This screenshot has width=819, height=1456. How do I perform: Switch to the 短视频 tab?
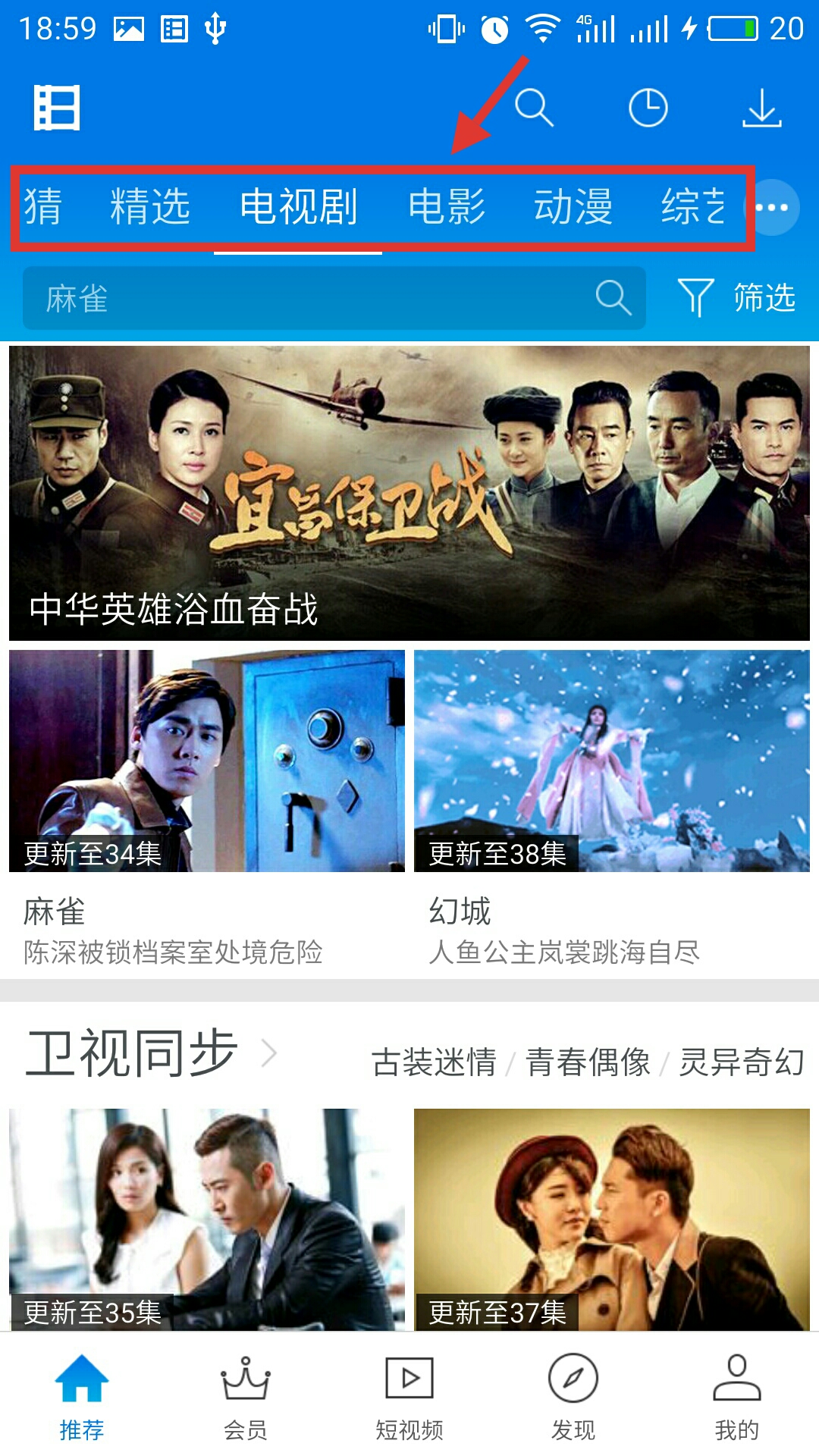tap(409, 1397)
